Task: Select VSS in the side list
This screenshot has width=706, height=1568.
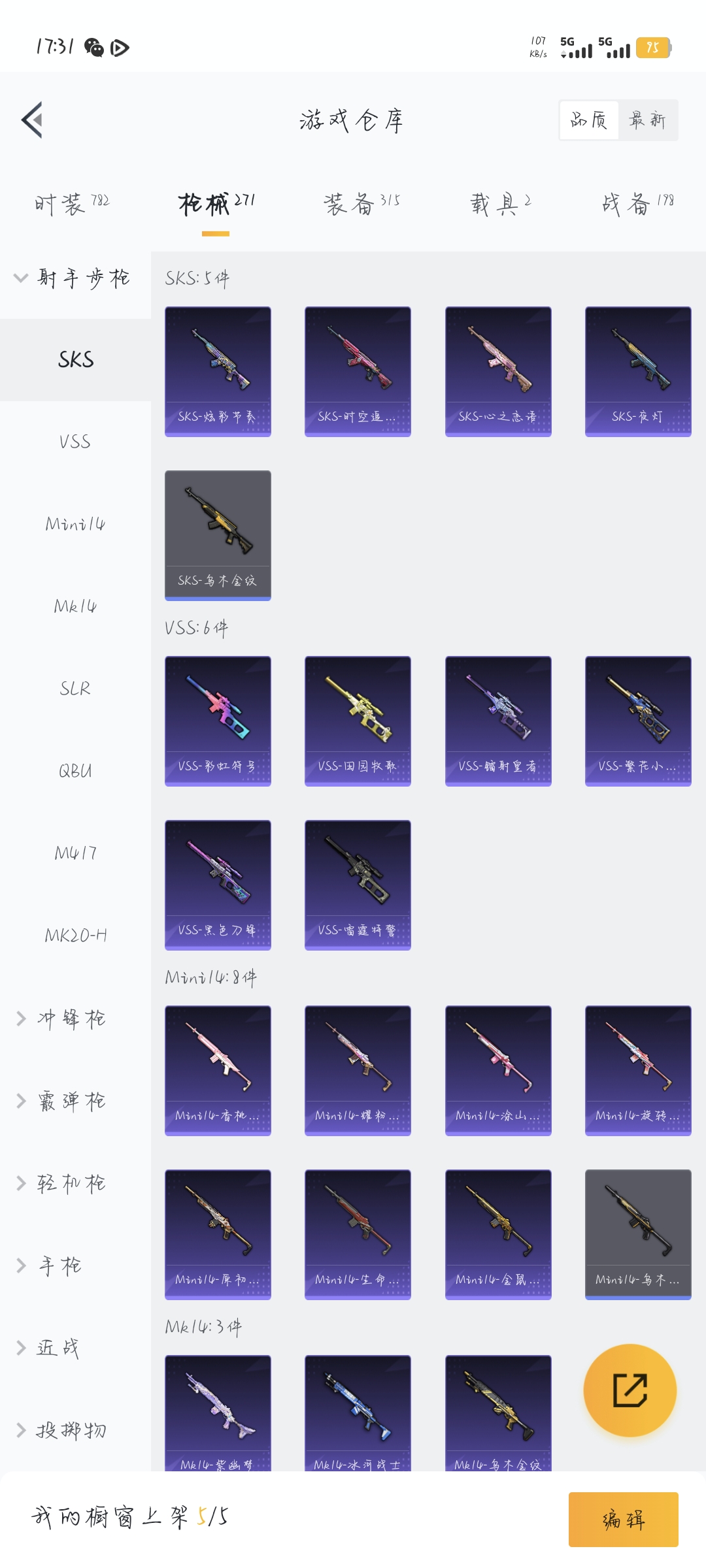Action: pos(75,442)
